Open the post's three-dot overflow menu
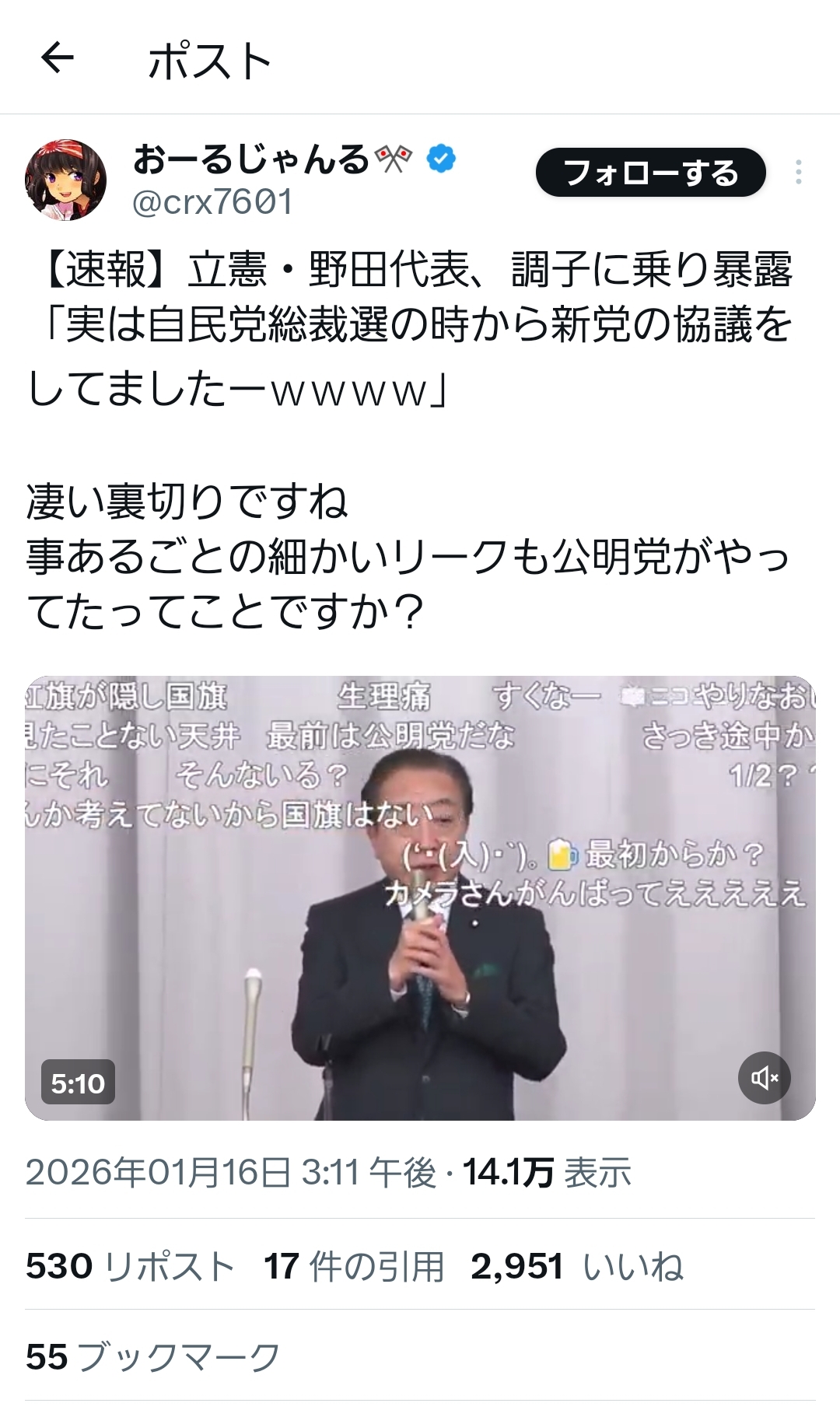 point(798,173)
